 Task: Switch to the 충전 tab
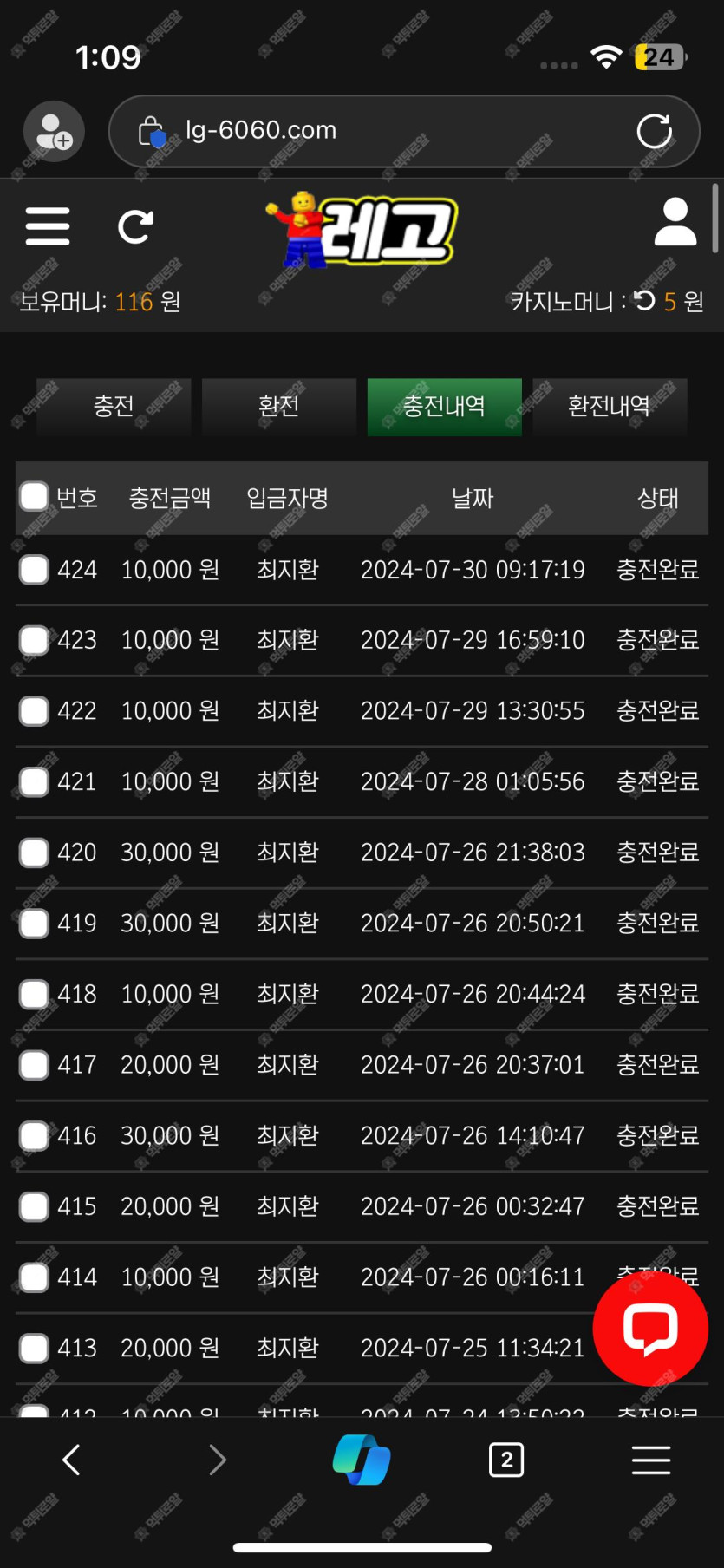114,407
